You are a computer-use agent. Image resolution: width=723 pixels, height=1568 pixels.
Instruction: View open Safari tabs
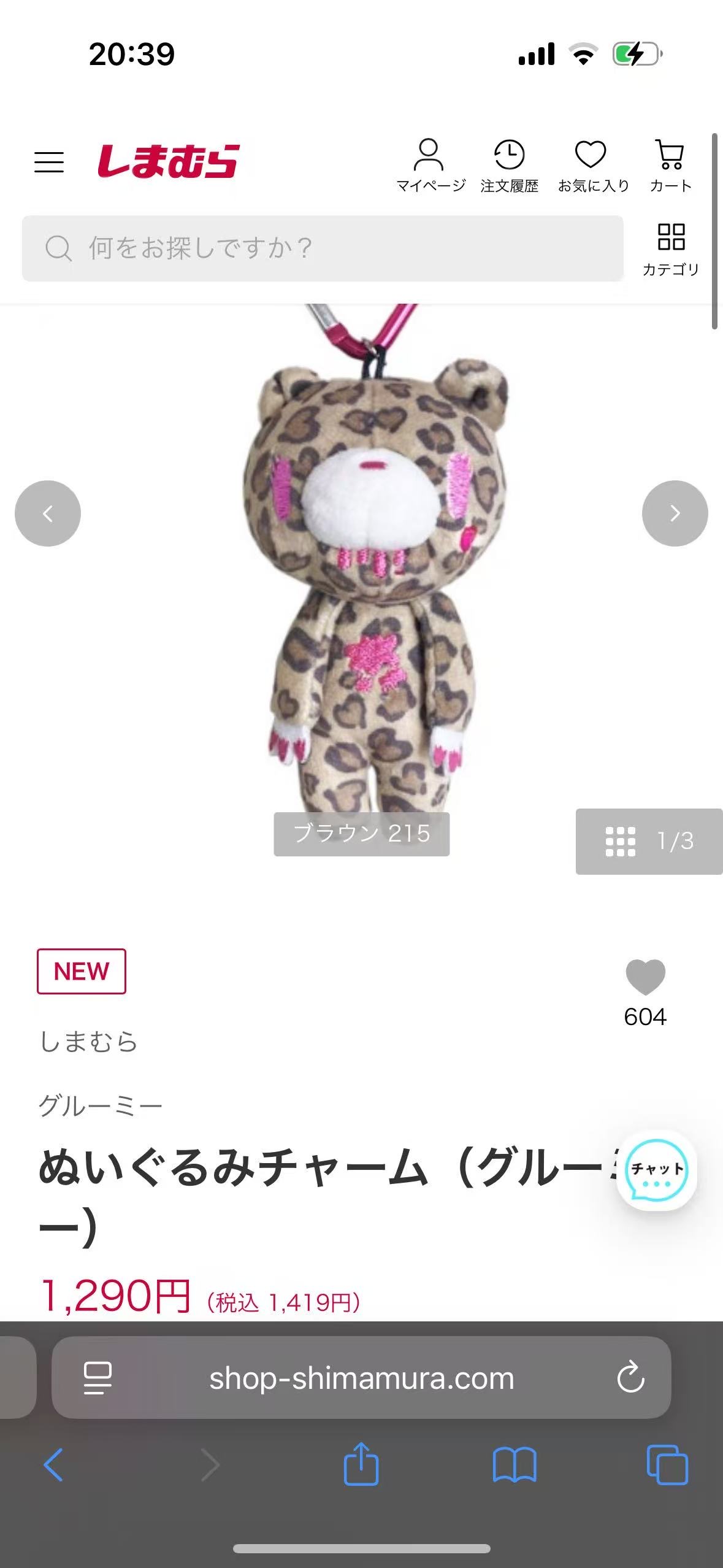[667, 1465]
